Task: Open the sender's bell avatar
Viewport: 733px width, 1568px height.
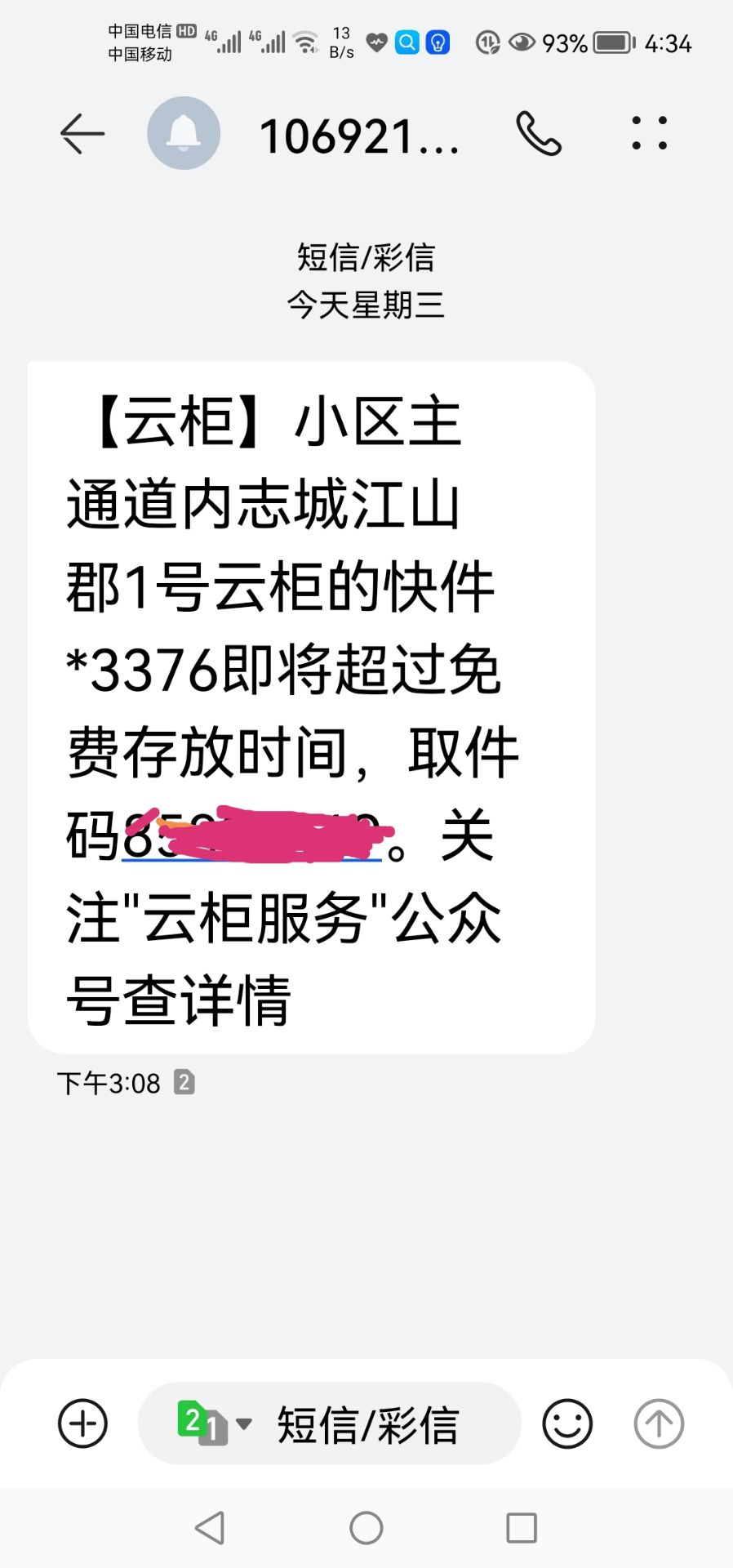Action: 184,134
